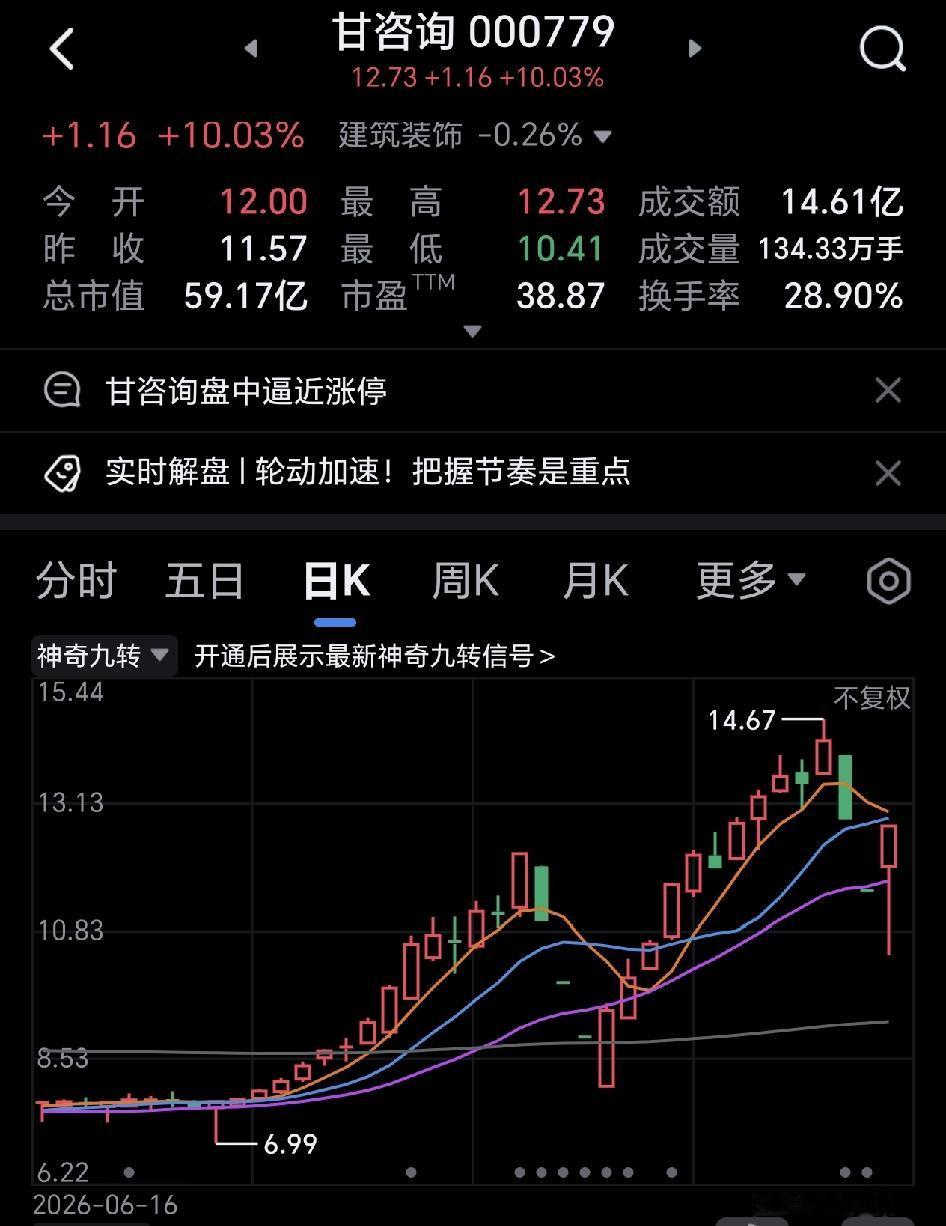Go back using the top-left arrow

(62, 48)
